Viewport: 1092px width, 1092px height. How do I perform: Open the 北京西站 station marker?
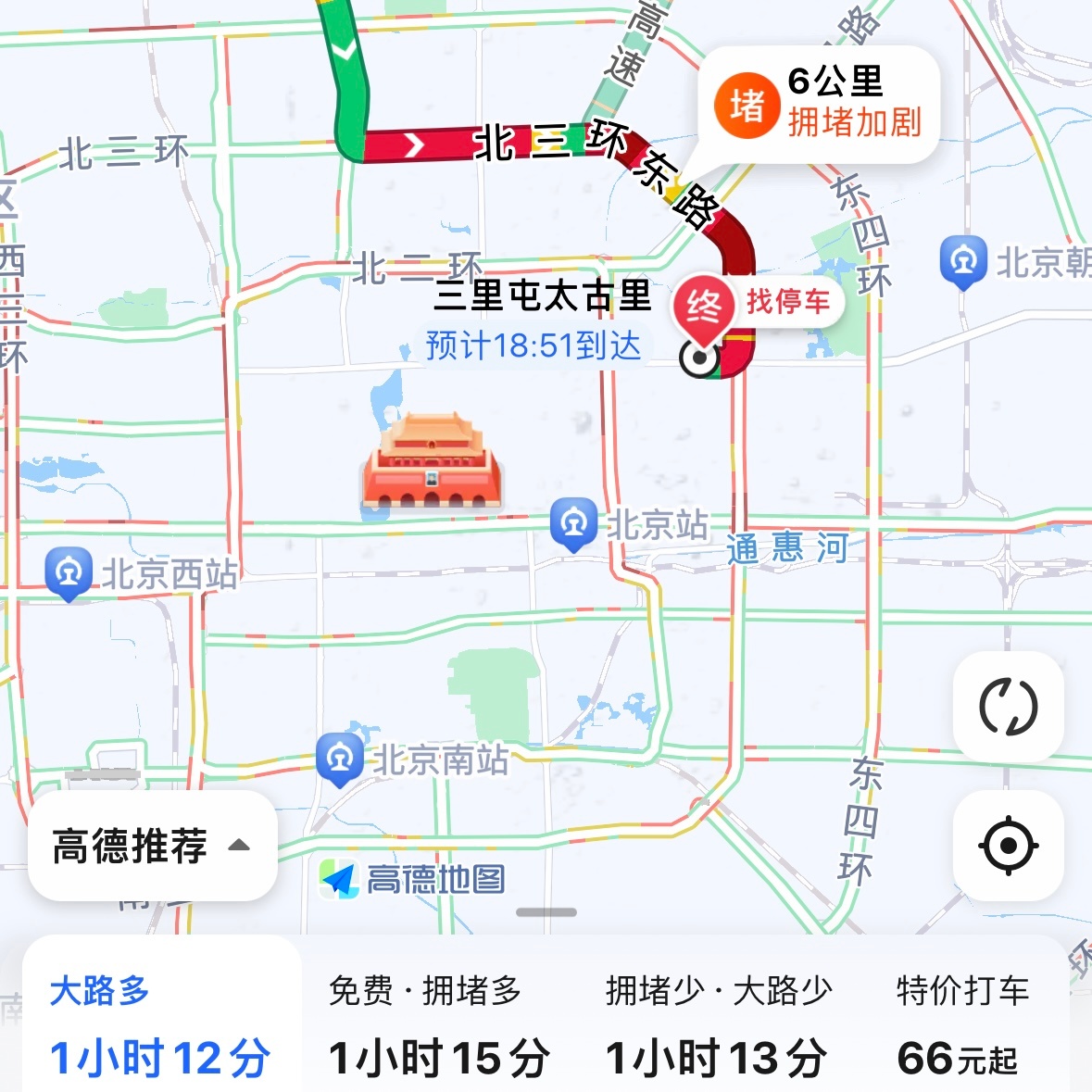(x=69, y=573)
